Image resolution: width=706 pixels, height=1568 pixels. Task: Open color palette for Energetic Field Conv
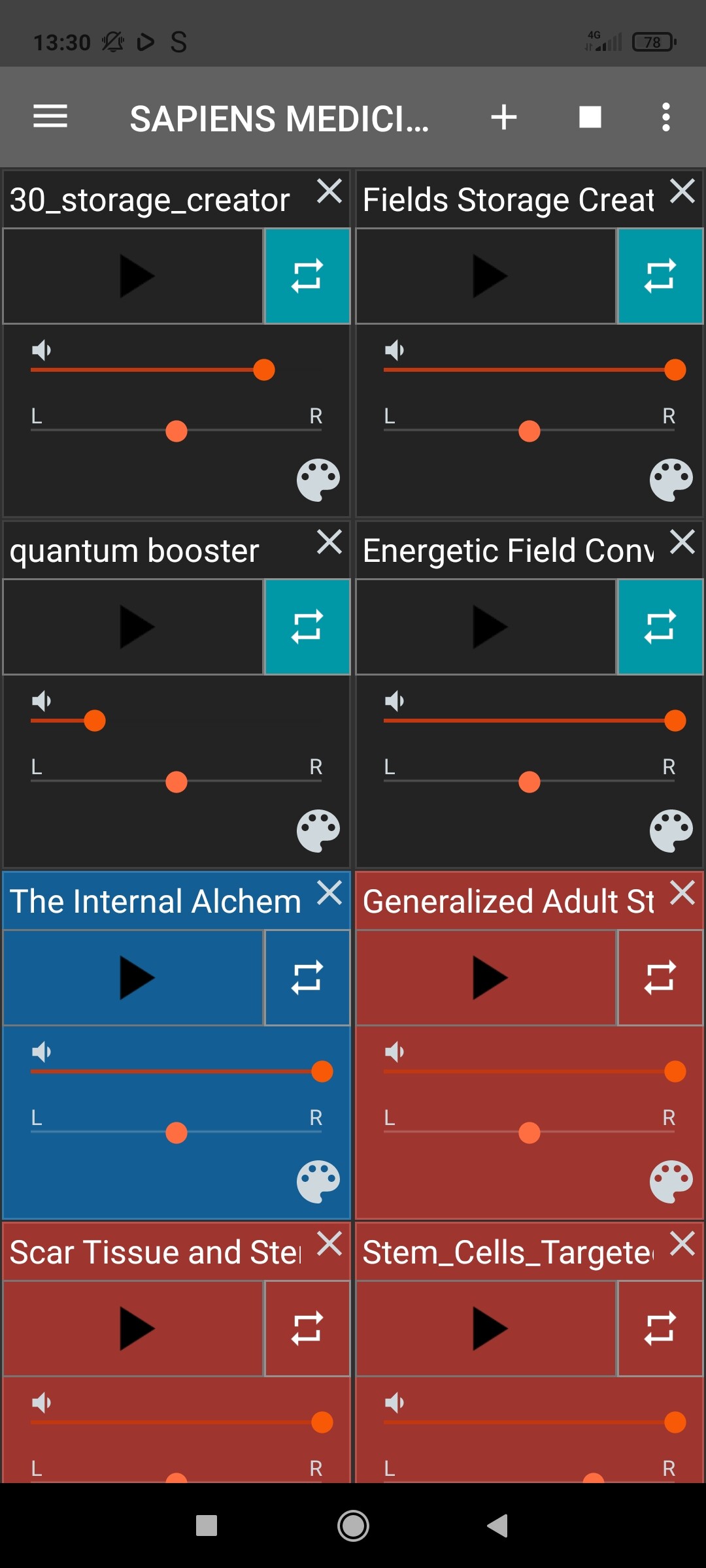coord(671,831)
